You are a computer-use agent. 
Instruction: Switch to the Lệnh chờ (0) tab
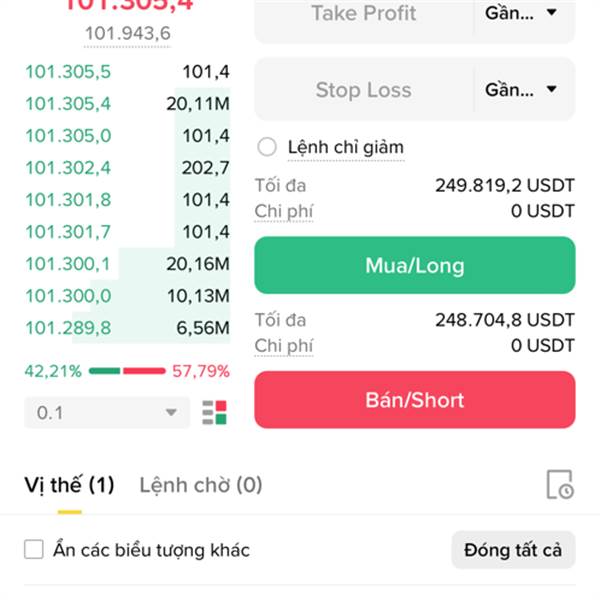click(200, 485)
